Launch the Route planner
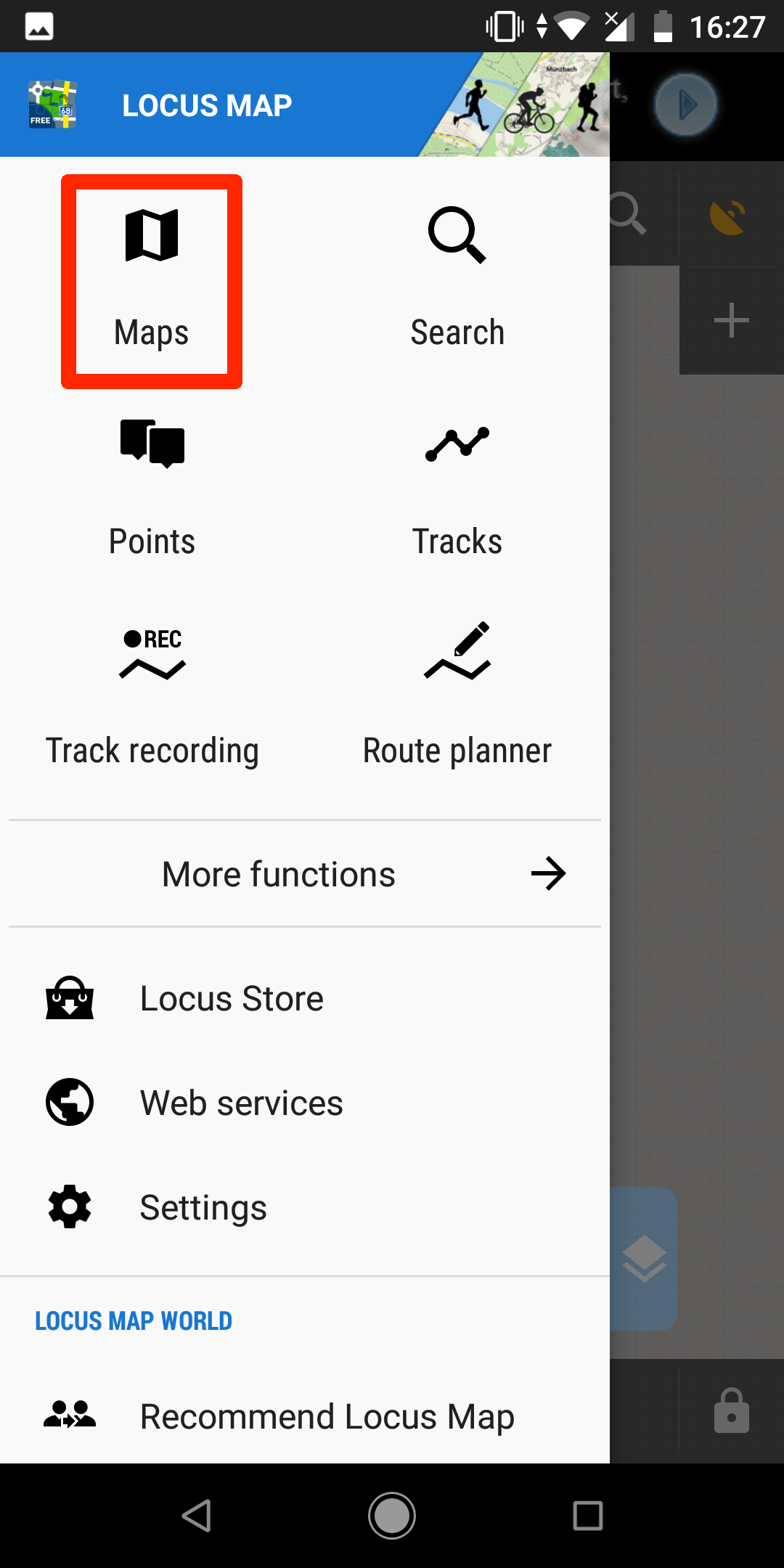 [x=457, y=697]
